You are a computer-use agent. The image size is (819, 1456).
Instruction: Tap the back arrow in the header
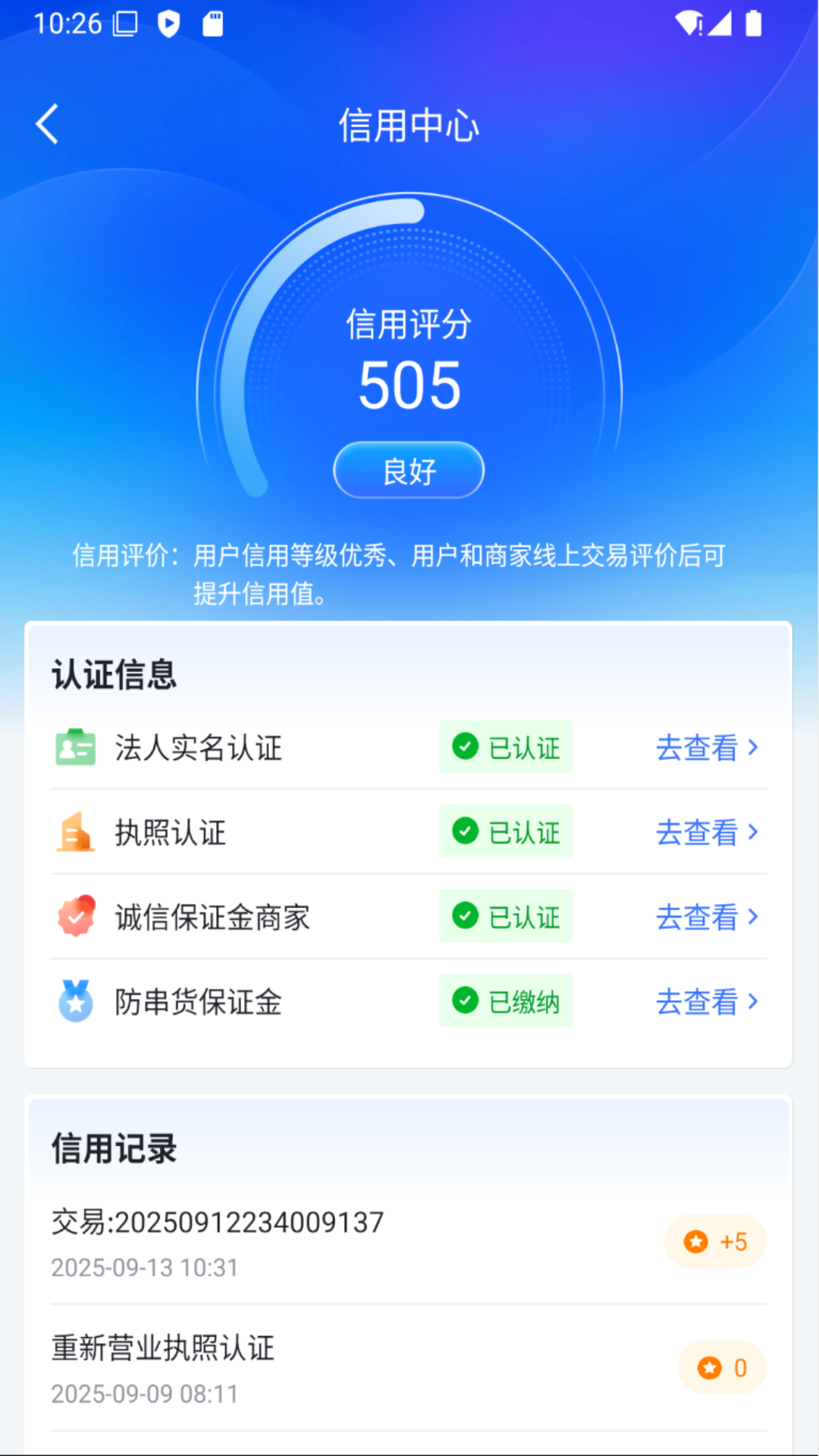pos(47,124)
